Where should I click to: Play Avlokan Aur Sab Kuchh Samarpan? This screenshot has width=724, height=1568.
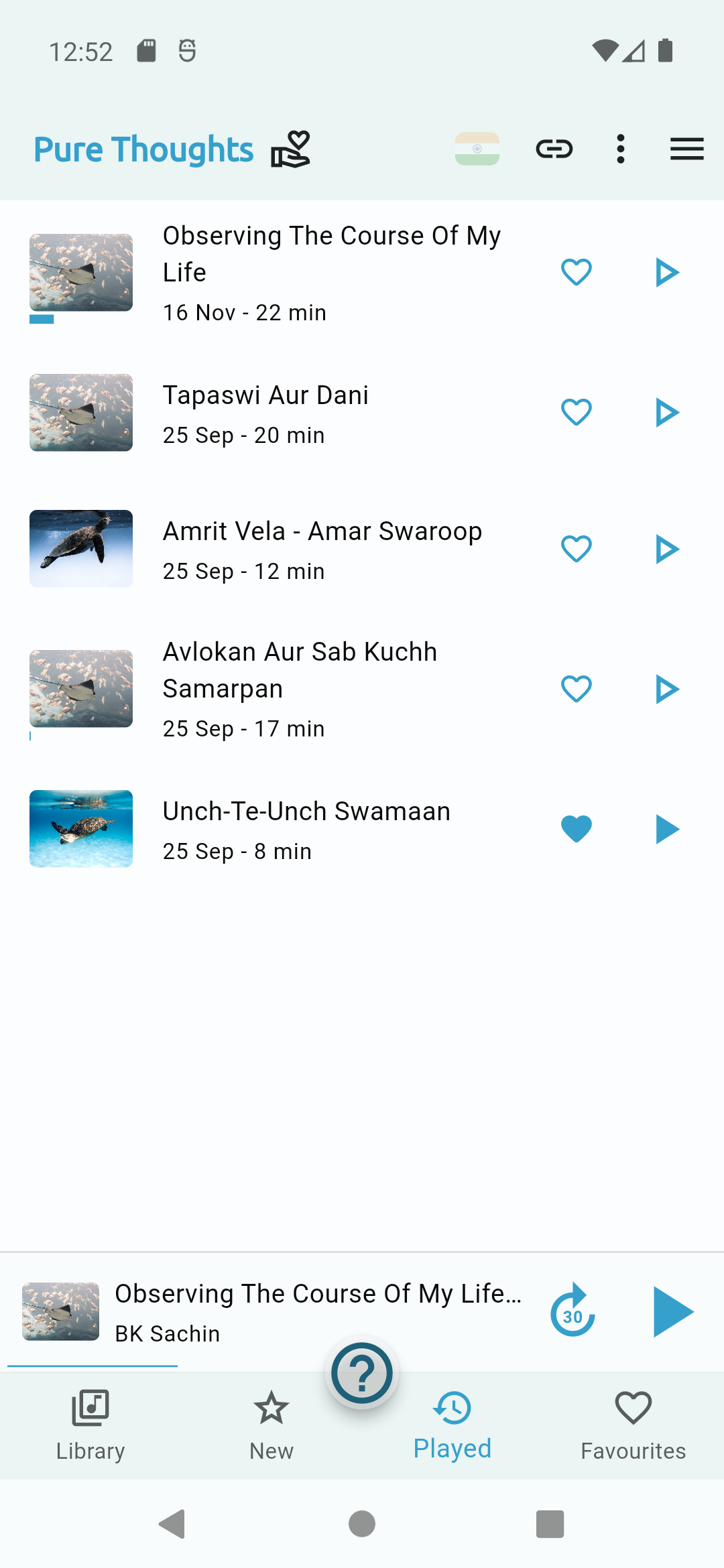(x=666, y=689)
